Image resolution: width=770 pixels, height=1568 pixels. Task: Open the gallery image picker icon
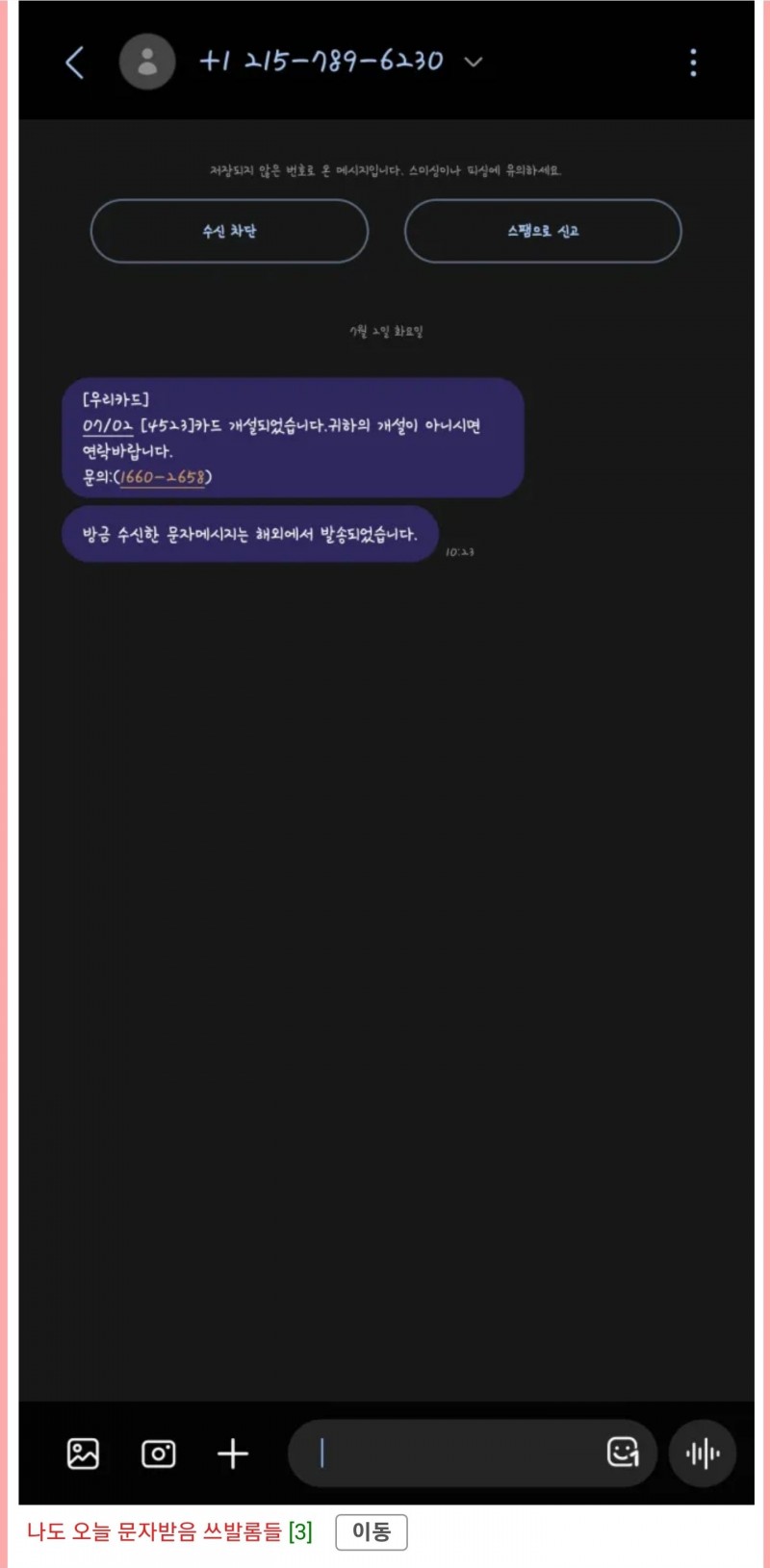pyautogui.click(x=83, y=1453)
